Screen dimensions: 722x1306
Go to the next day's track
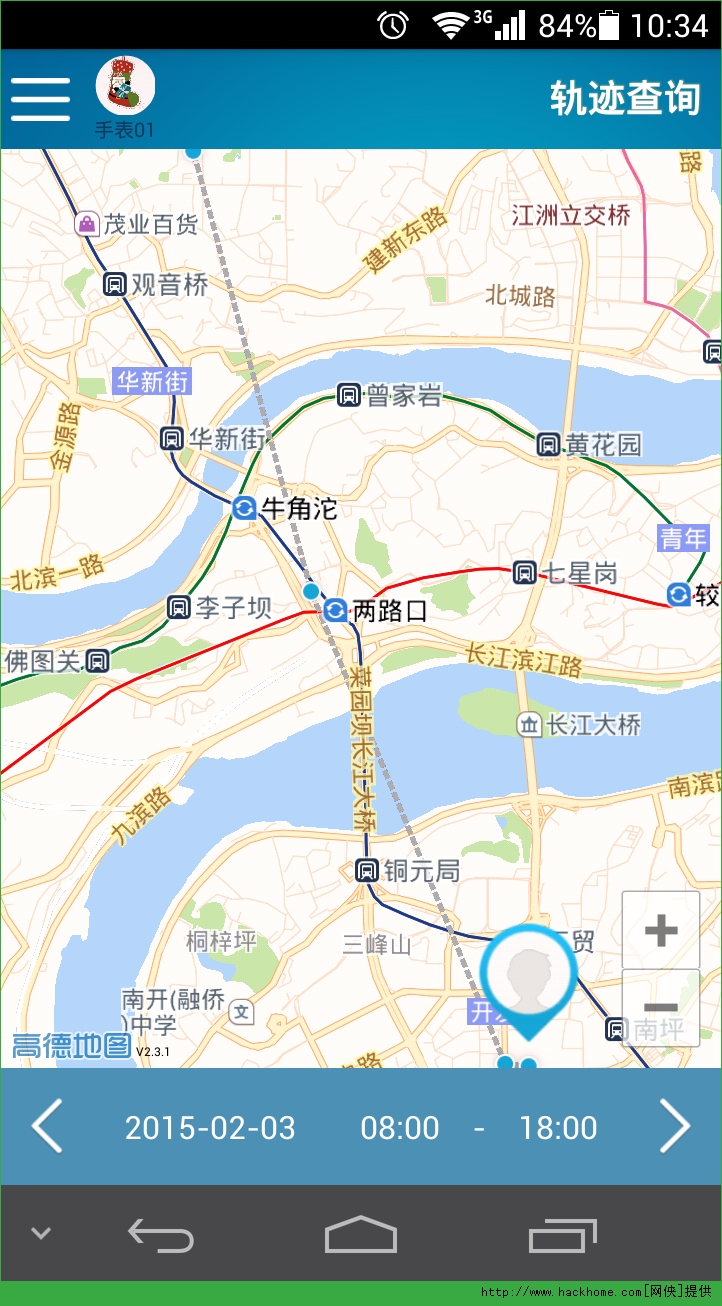tap(675, 1127)
